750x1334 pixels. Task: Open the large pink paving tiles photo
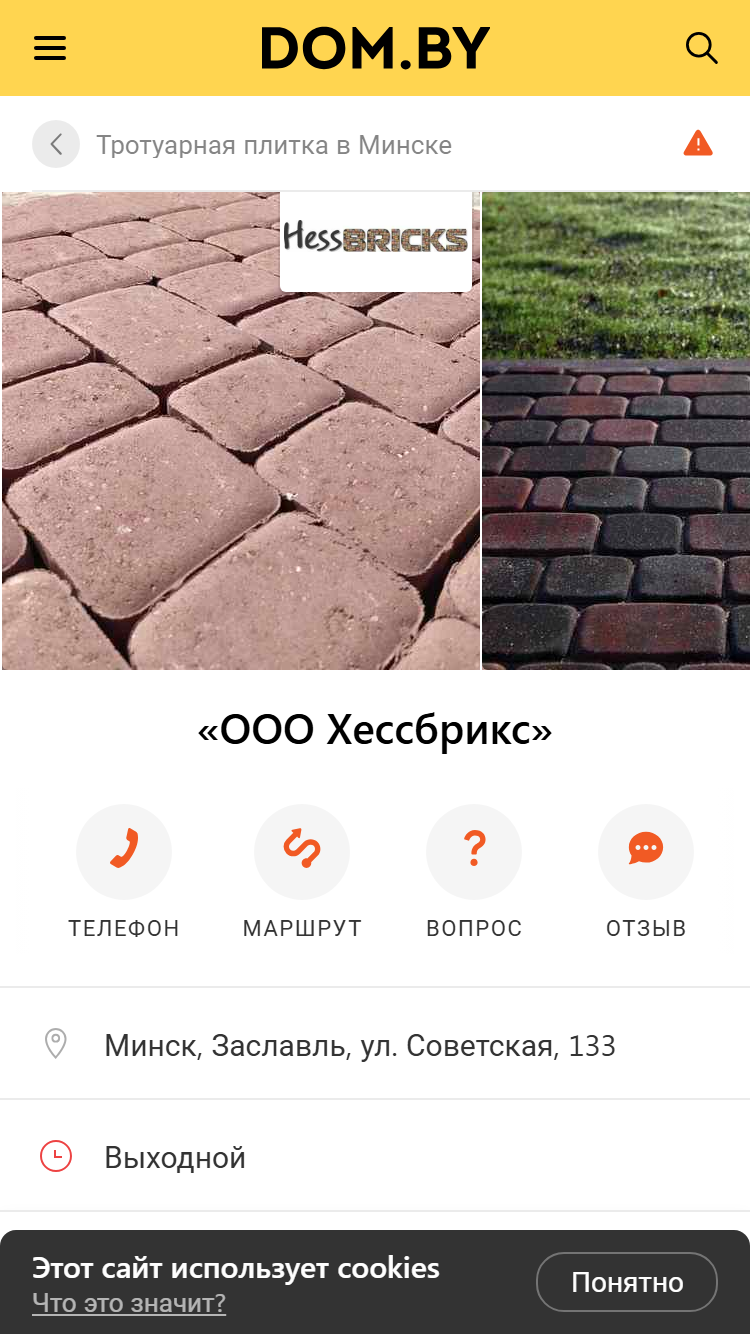241,431
